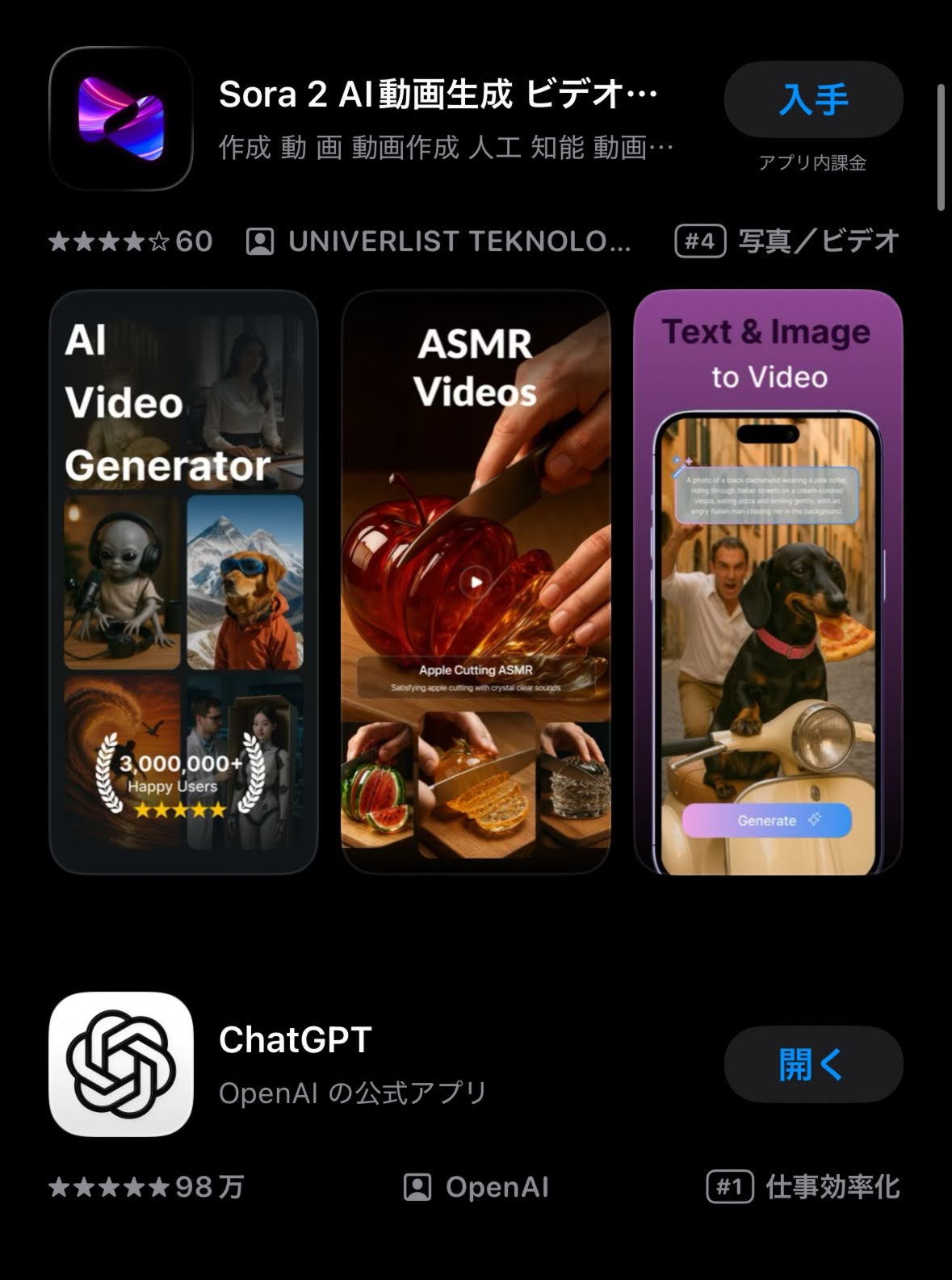View the Text & Image to Video screenshot
The height and width of the screenshot is (1280, 952).
coord(768,582)
